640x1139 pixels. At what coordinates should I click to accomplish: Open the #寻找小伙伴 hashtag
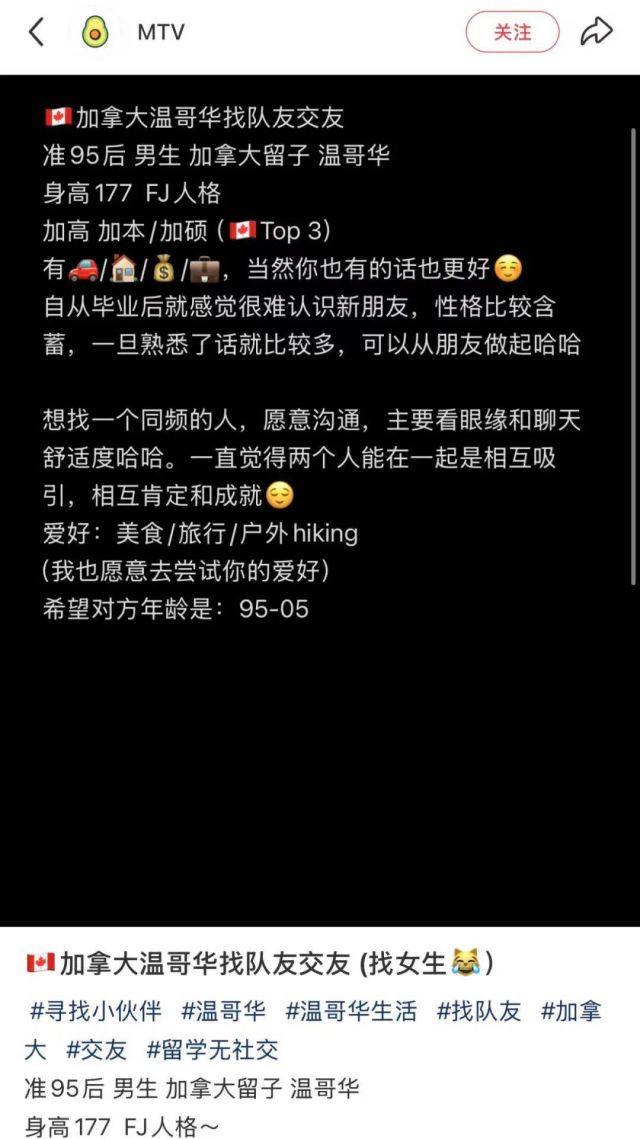click(x=95, y=1011)
